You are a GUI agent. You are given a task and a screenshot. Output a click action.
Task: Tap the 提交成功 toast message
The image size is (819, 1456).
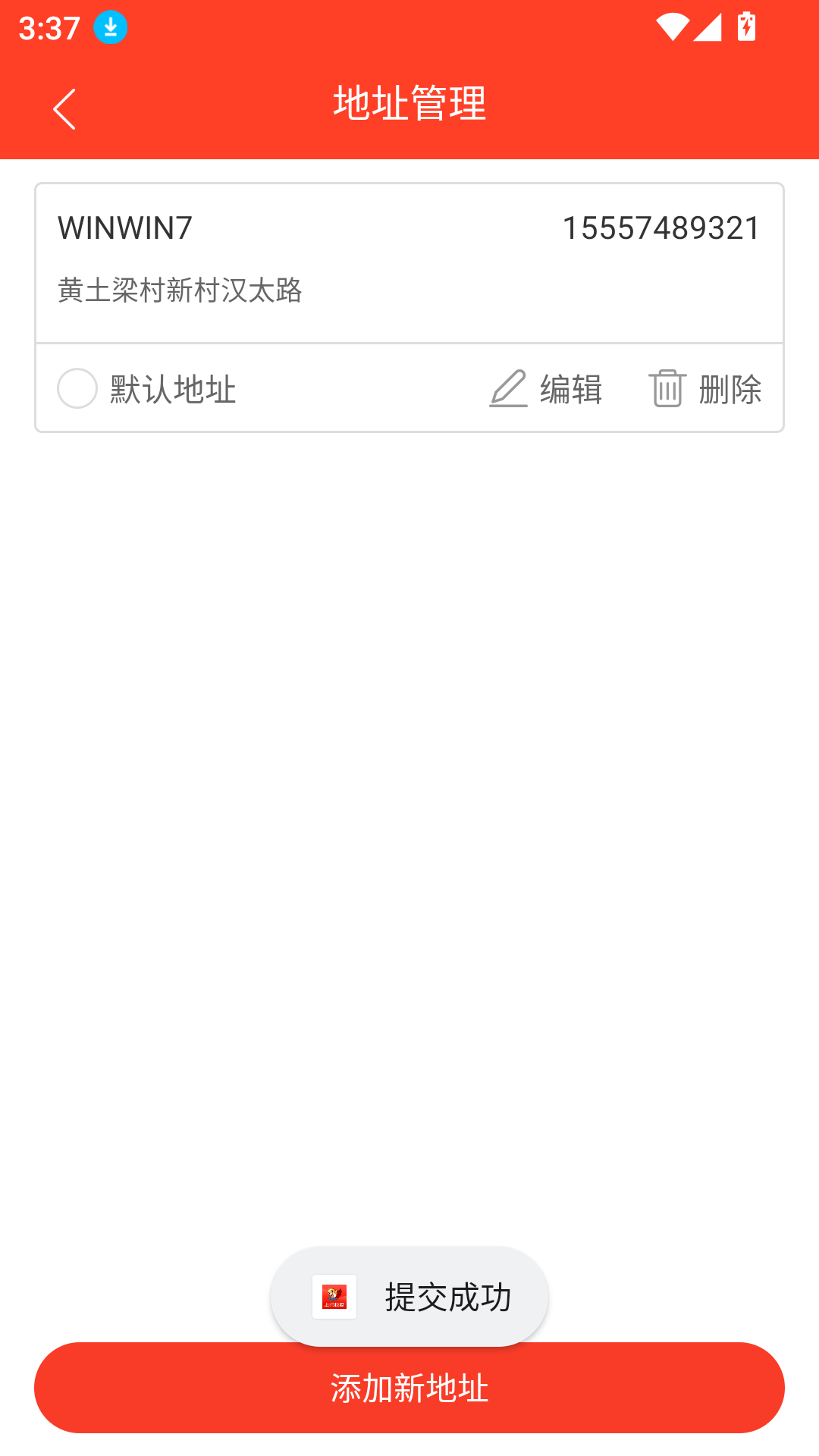point(448,1296)
